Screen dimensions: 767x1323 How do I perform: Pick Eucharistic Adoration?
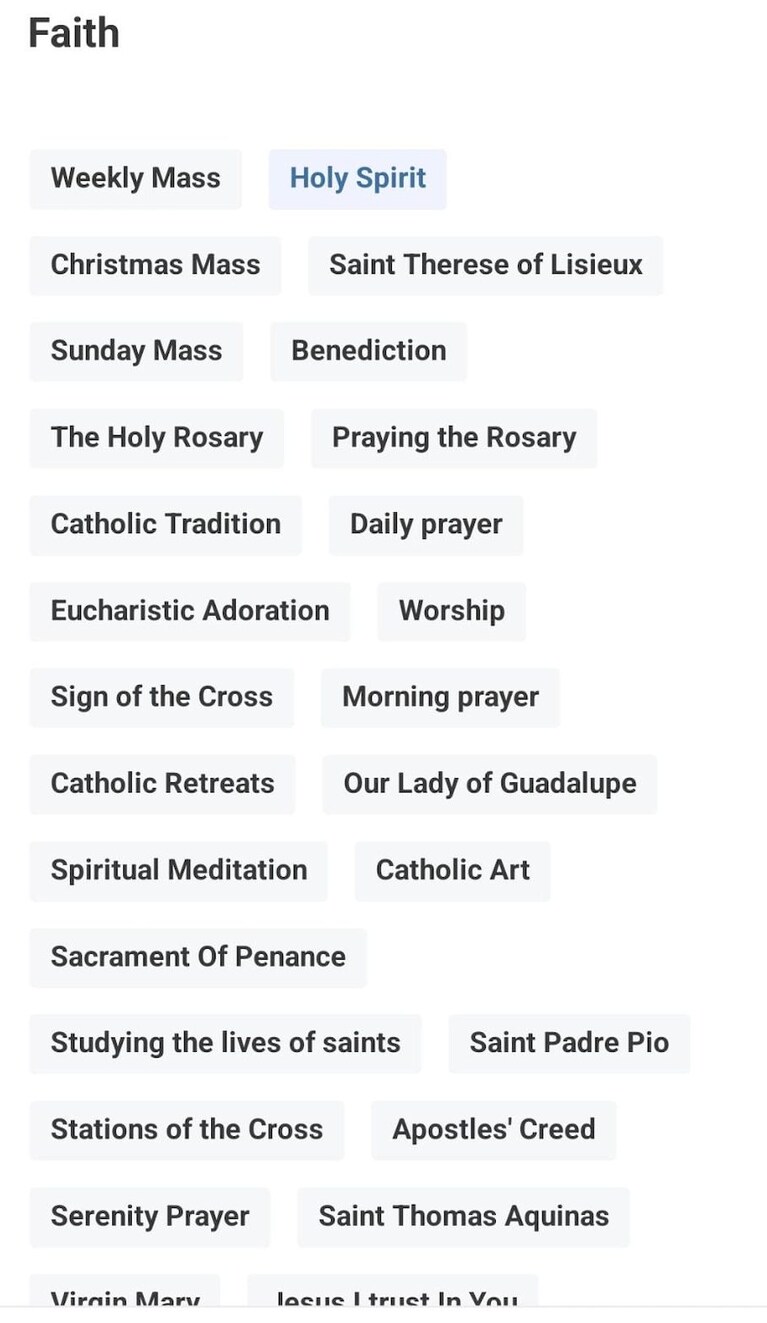click(190, 611)
